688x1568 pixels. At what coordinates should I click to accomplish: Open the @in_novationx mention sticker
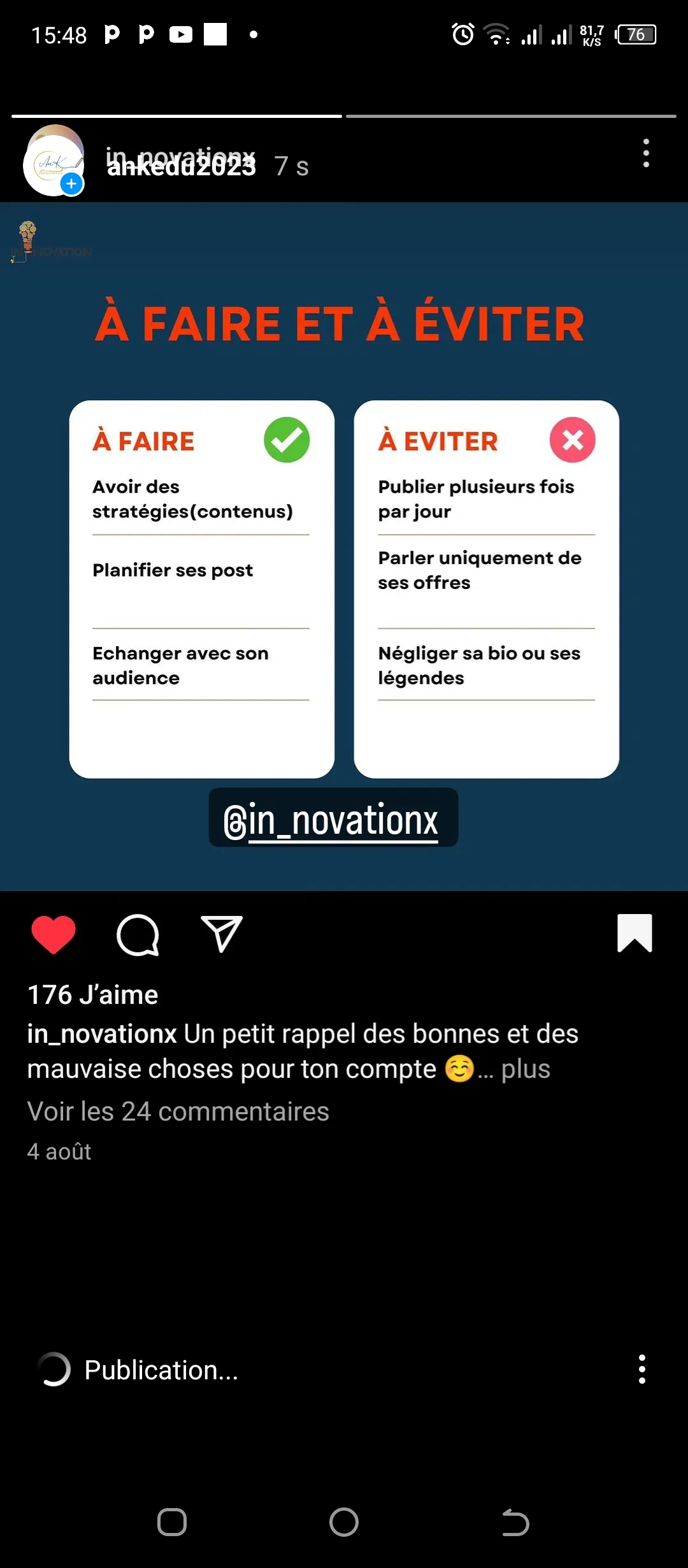(x=333, y=819)
